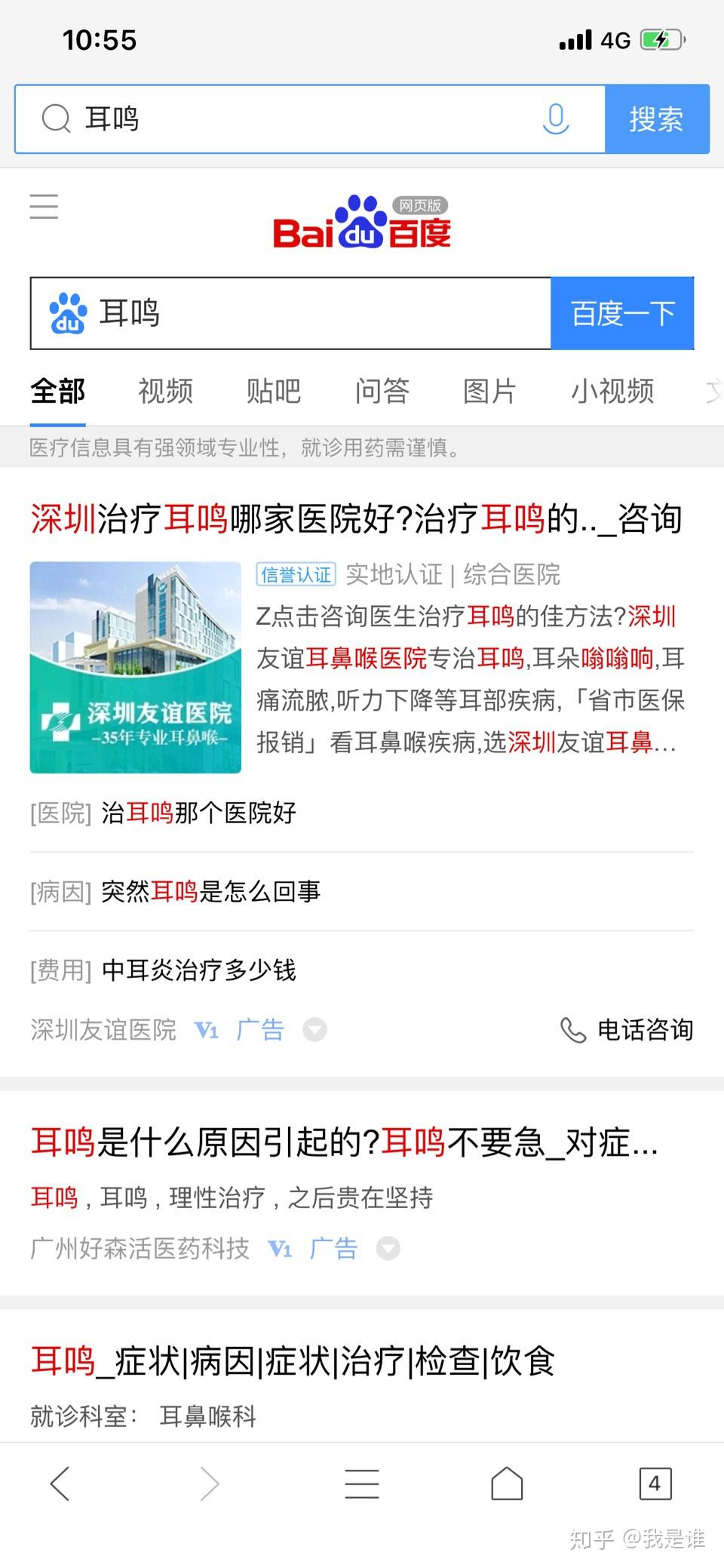Tap the blue 搜索 button

pos(656,119)
